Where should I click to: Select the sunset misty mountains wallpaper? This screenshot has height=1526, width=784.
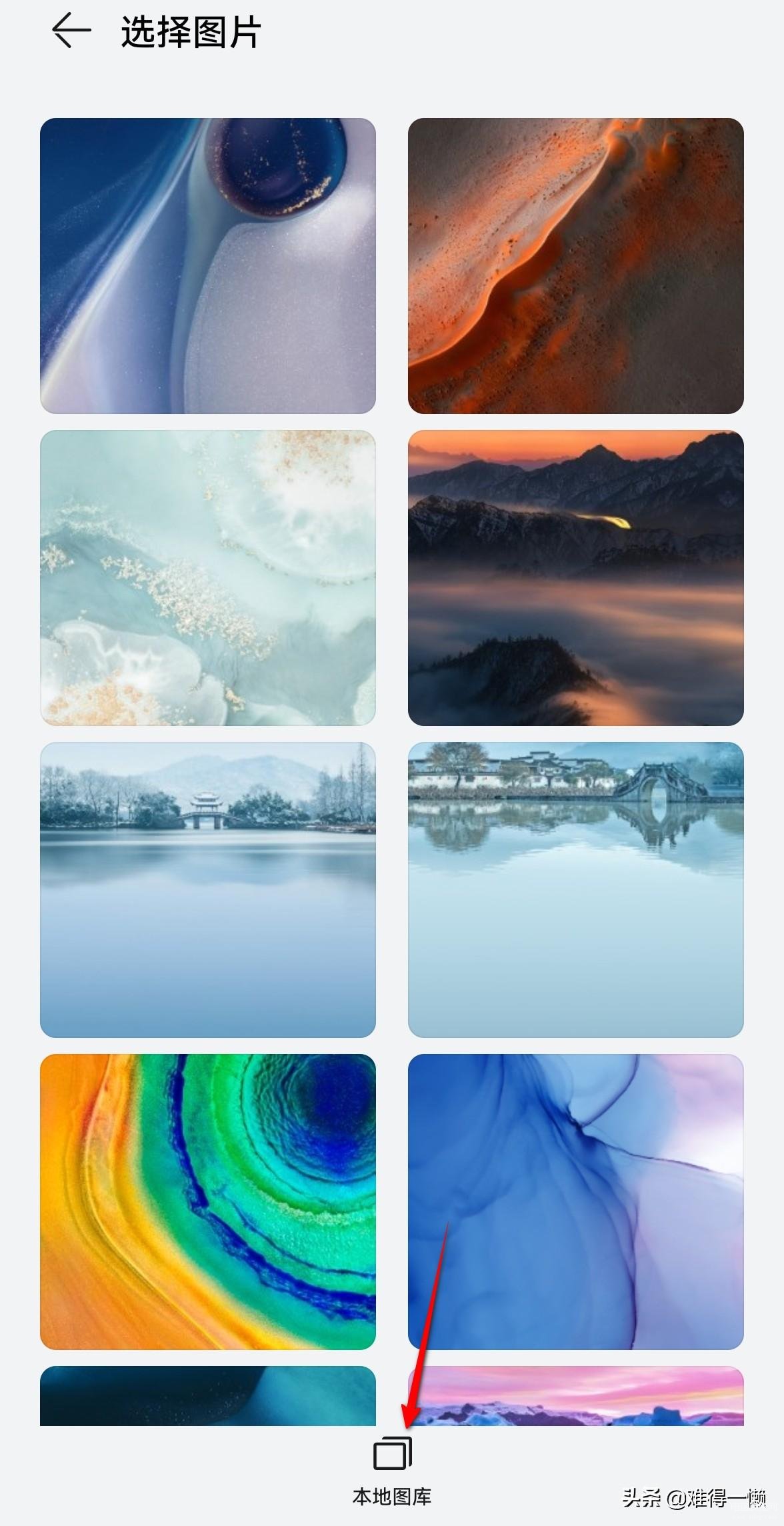coord(575,578)
